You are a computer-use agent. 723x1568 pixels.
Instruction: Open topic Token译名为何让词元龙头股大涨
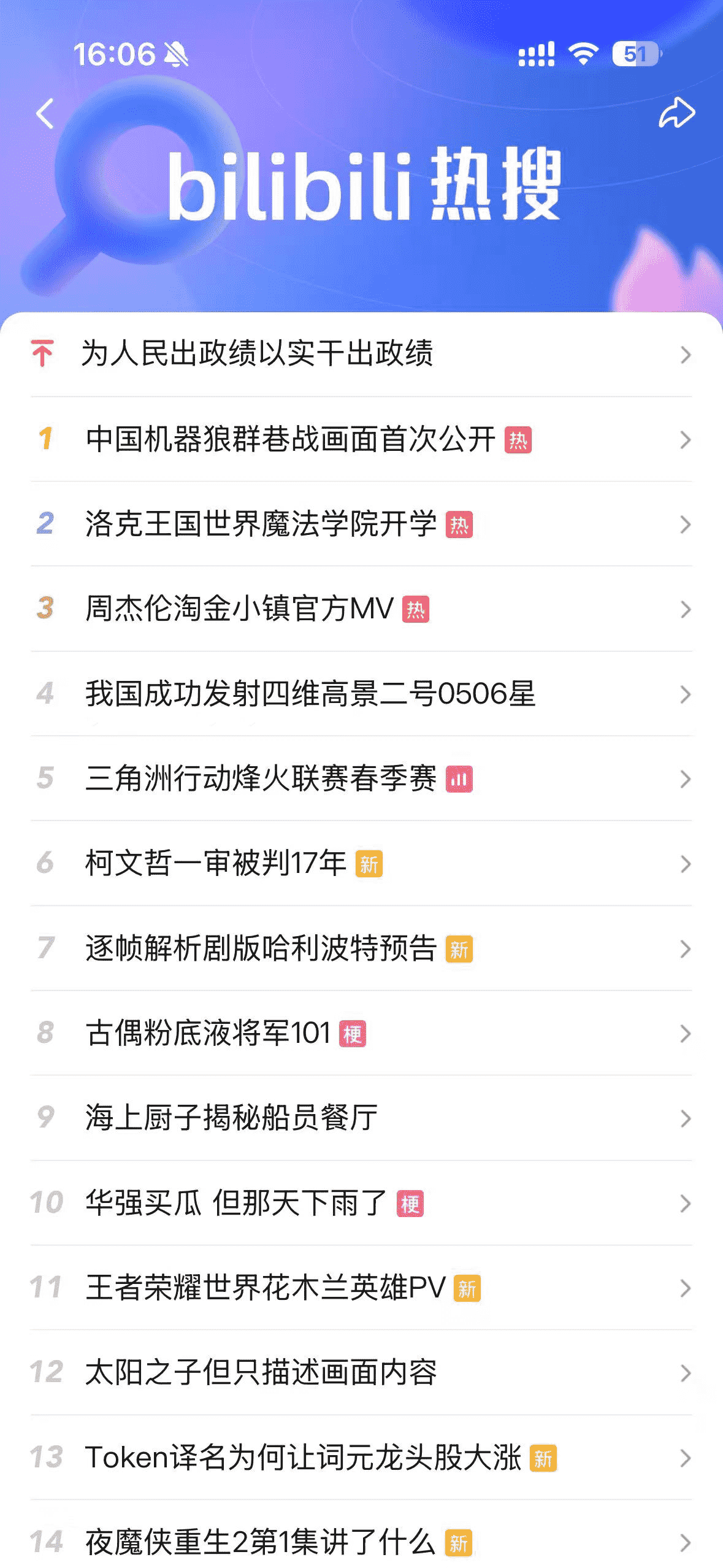307,1458
